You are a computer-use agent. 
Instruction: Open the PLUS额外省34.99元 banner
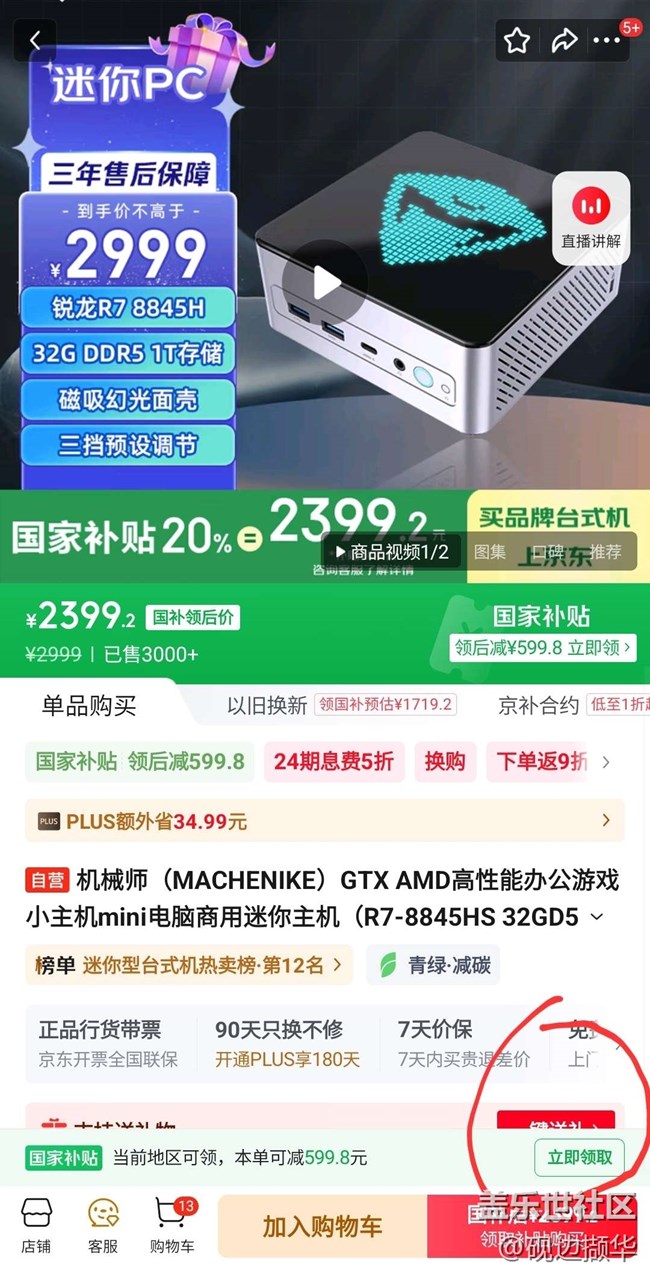tap(325, 821)
